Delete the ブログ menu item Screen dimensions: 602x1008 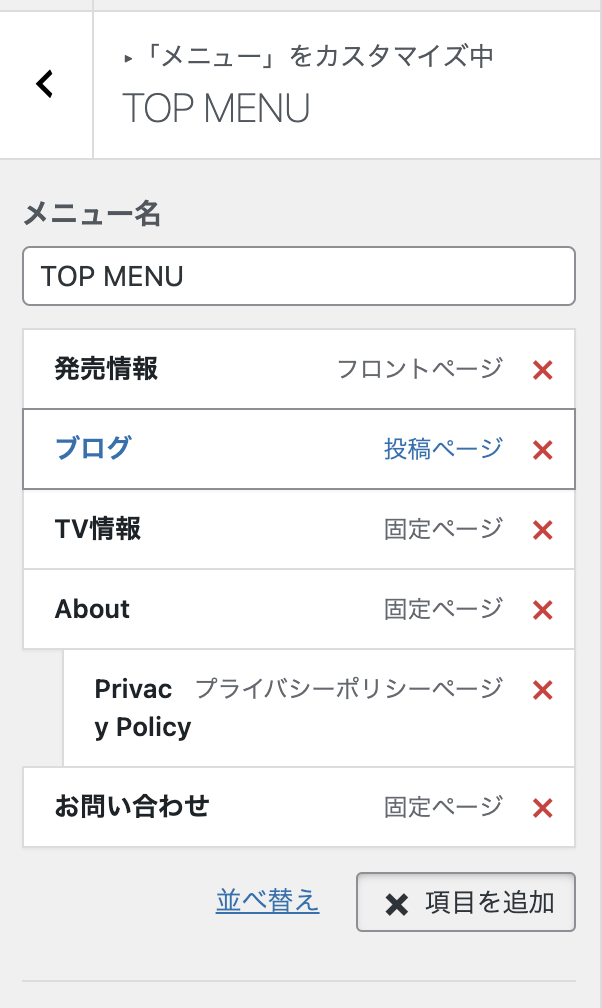click(x=542, y=451)
